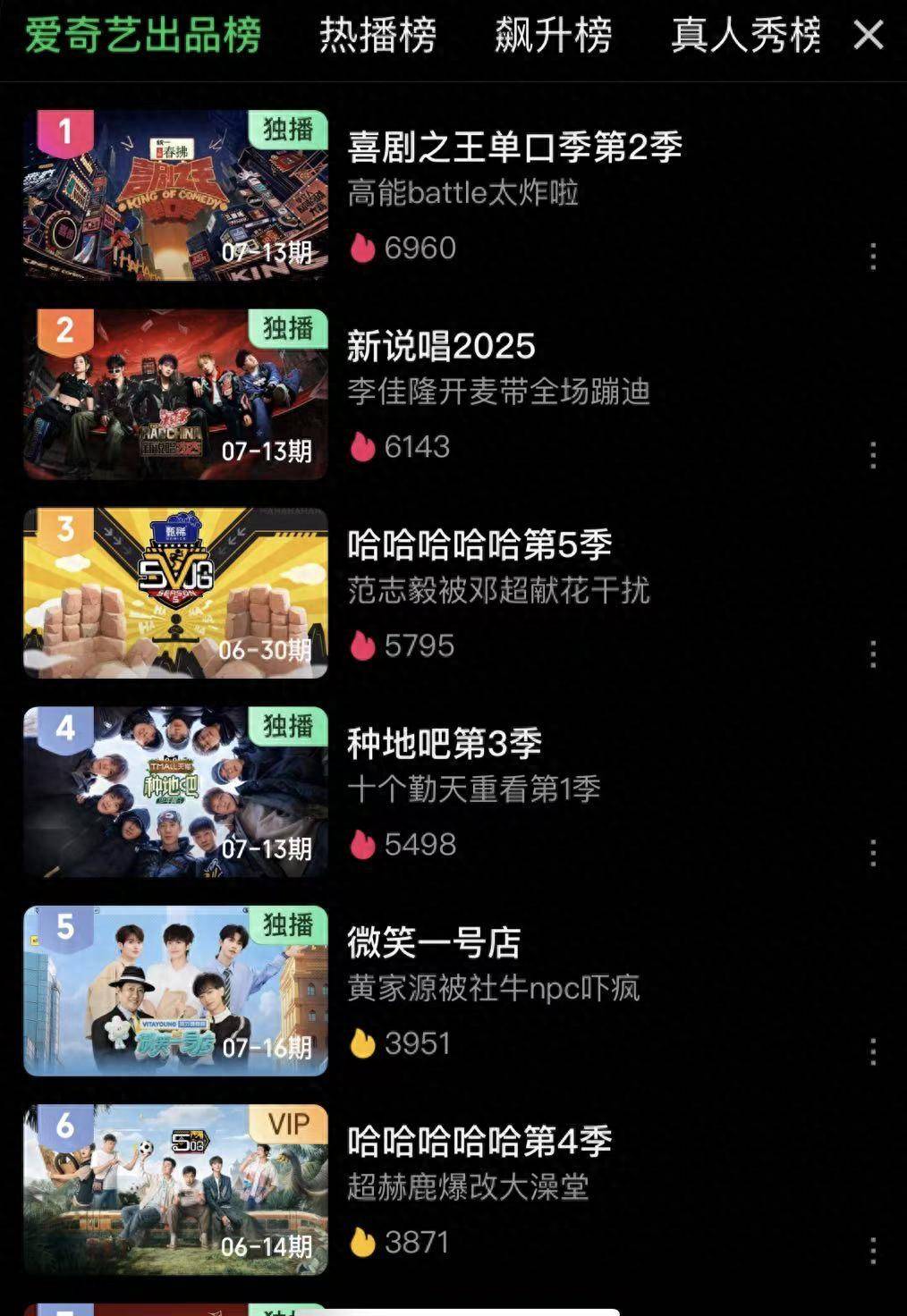This screenshot has height=1316, width=907.
Task: Select the 爱奇艺出品榜 tab
Action: coord(143,37)
